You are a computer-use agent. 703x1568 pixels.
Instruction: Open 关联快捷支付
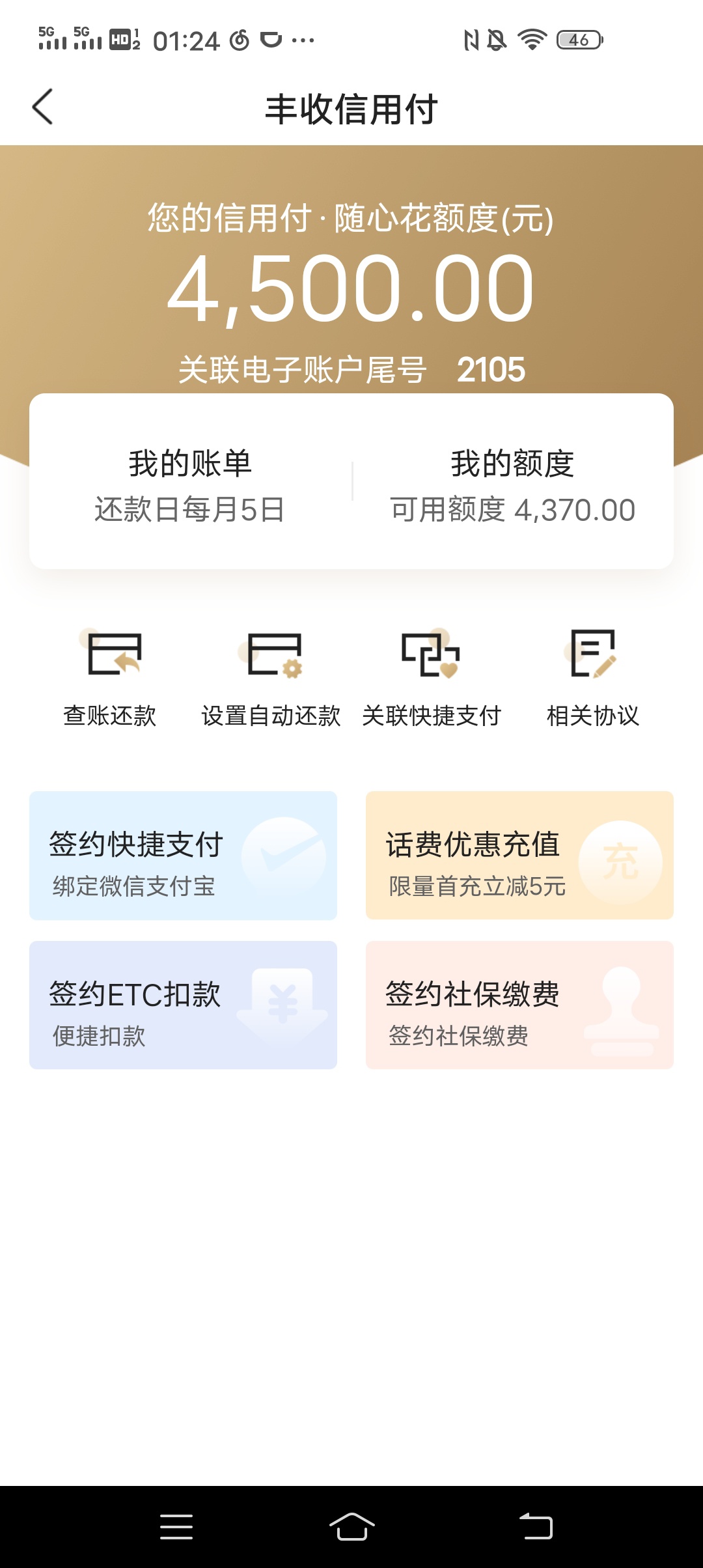point(432,678)
